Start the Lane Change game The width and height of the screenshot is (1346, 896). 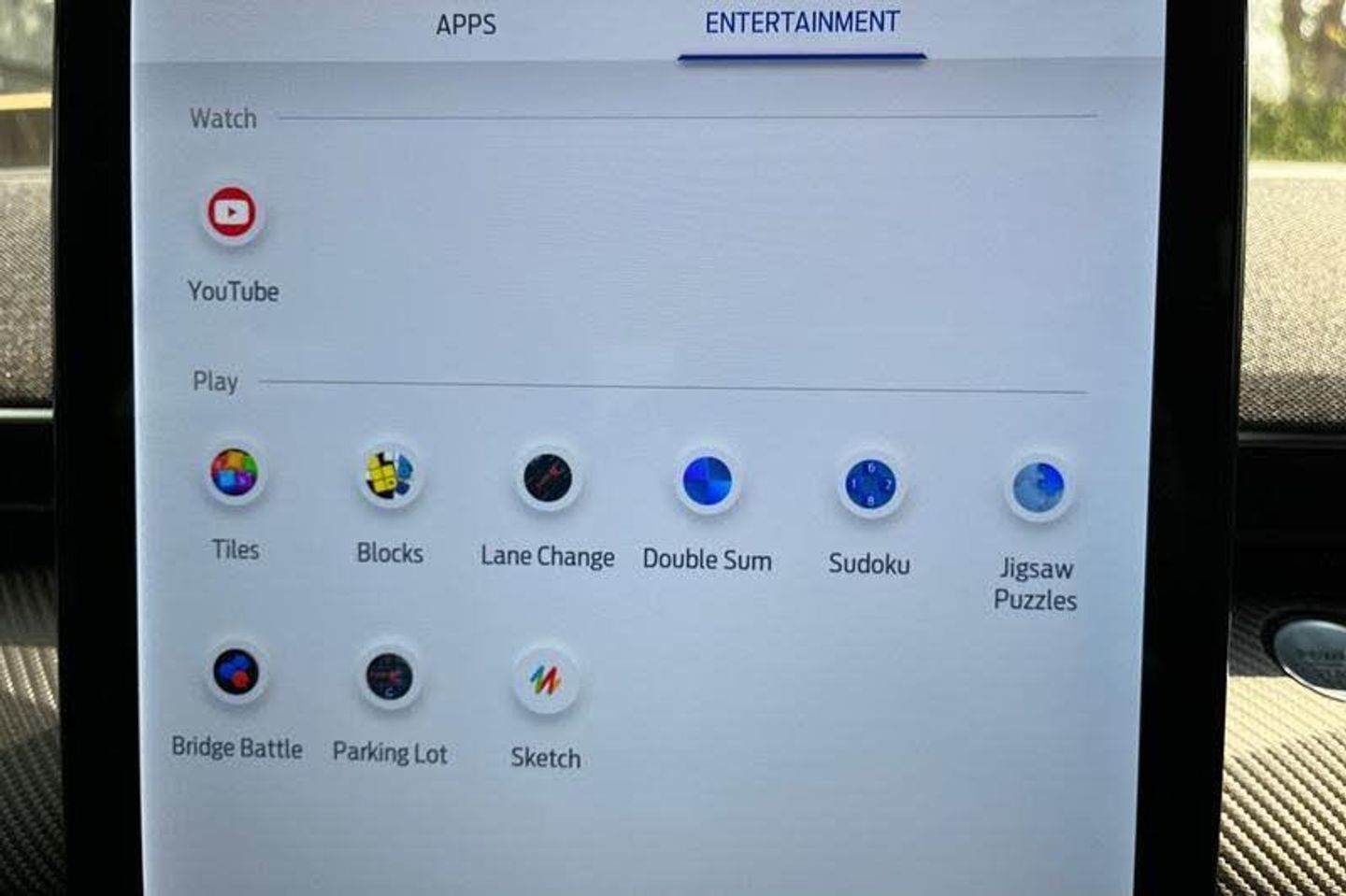click(x=548, y=478)
